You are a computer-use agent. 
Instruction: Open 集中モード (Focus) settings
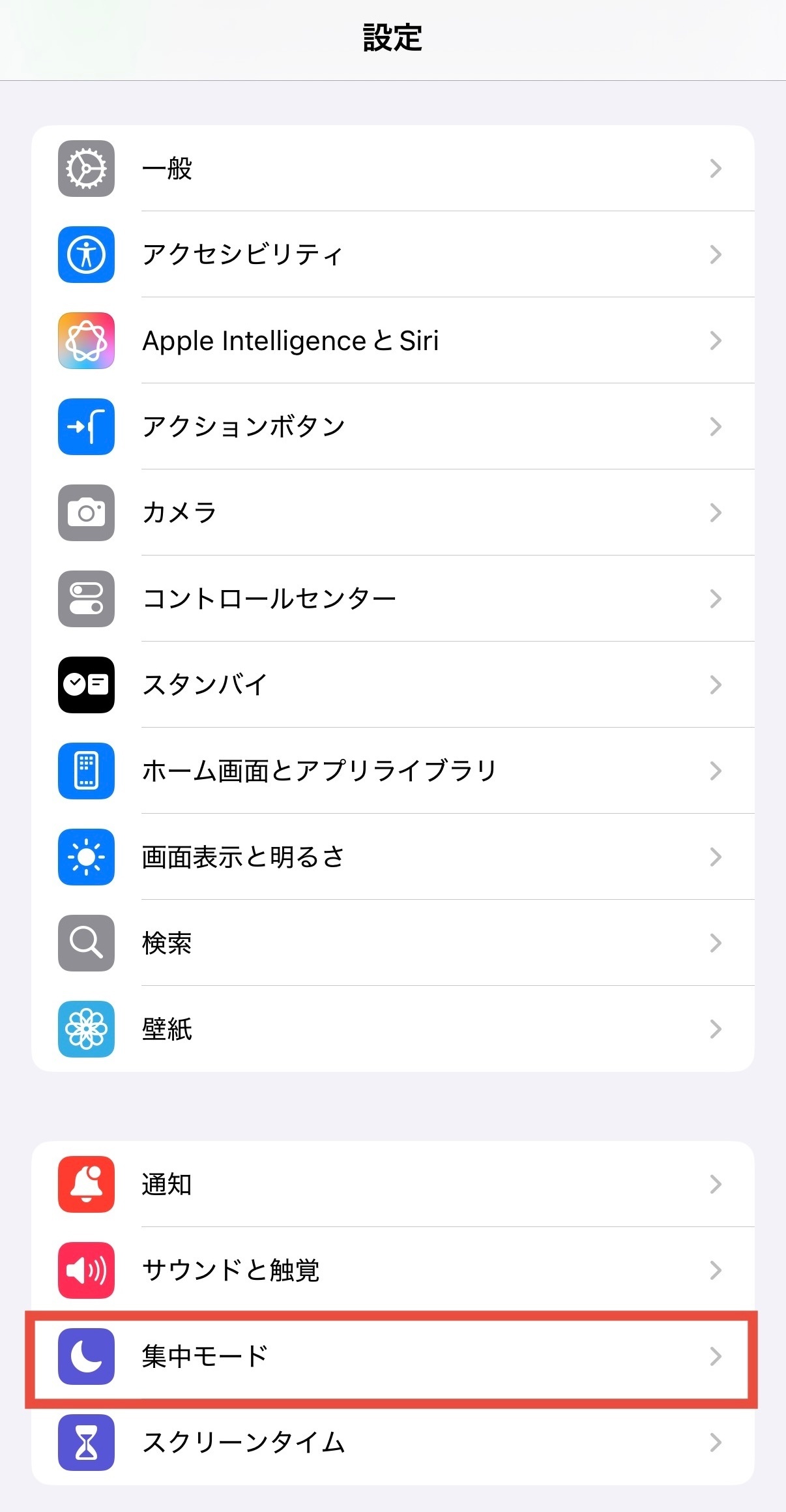click(x=392, y=1356)
